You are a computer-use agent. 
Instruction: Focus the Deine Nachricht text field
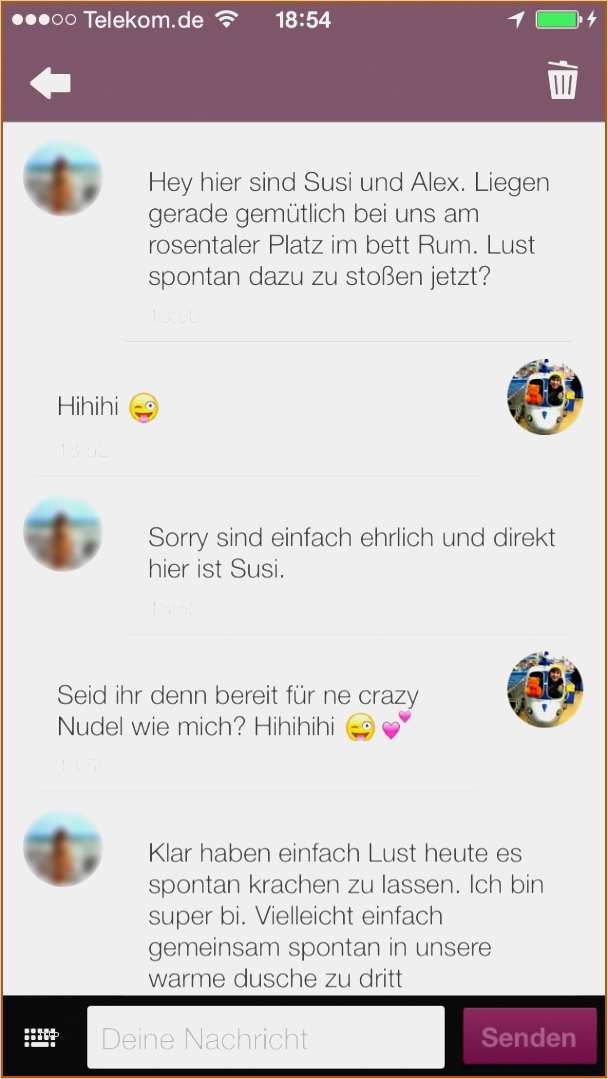[265, 1038]
